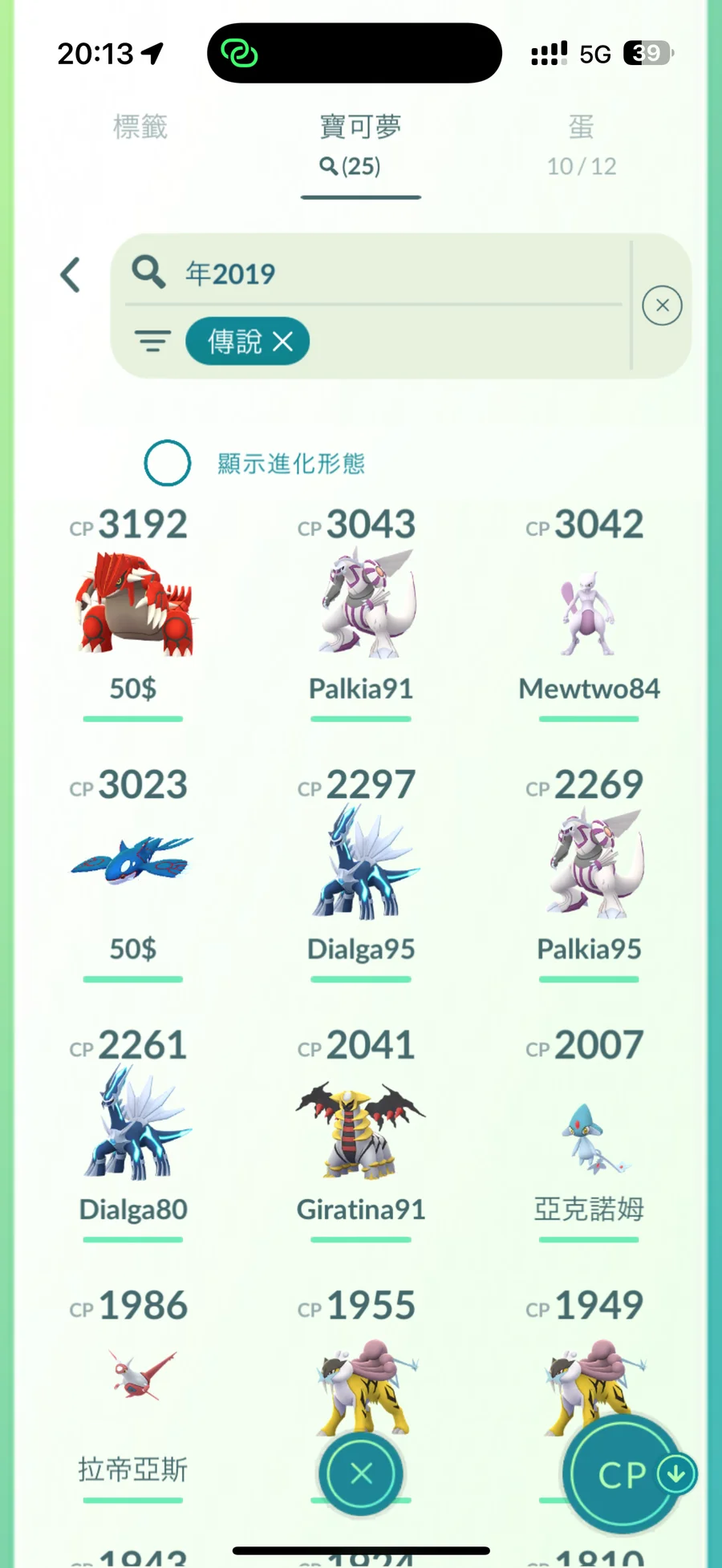
Task: Go back with the left arrow
Action: 71,275
